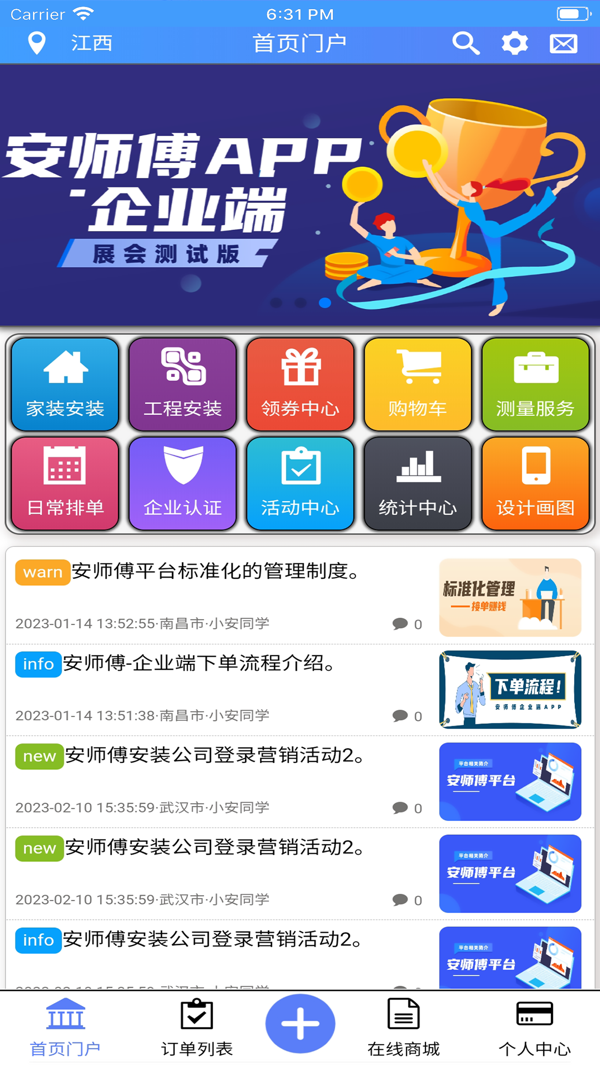
Task: Open 统计中心
Action: tap(418, 483)
